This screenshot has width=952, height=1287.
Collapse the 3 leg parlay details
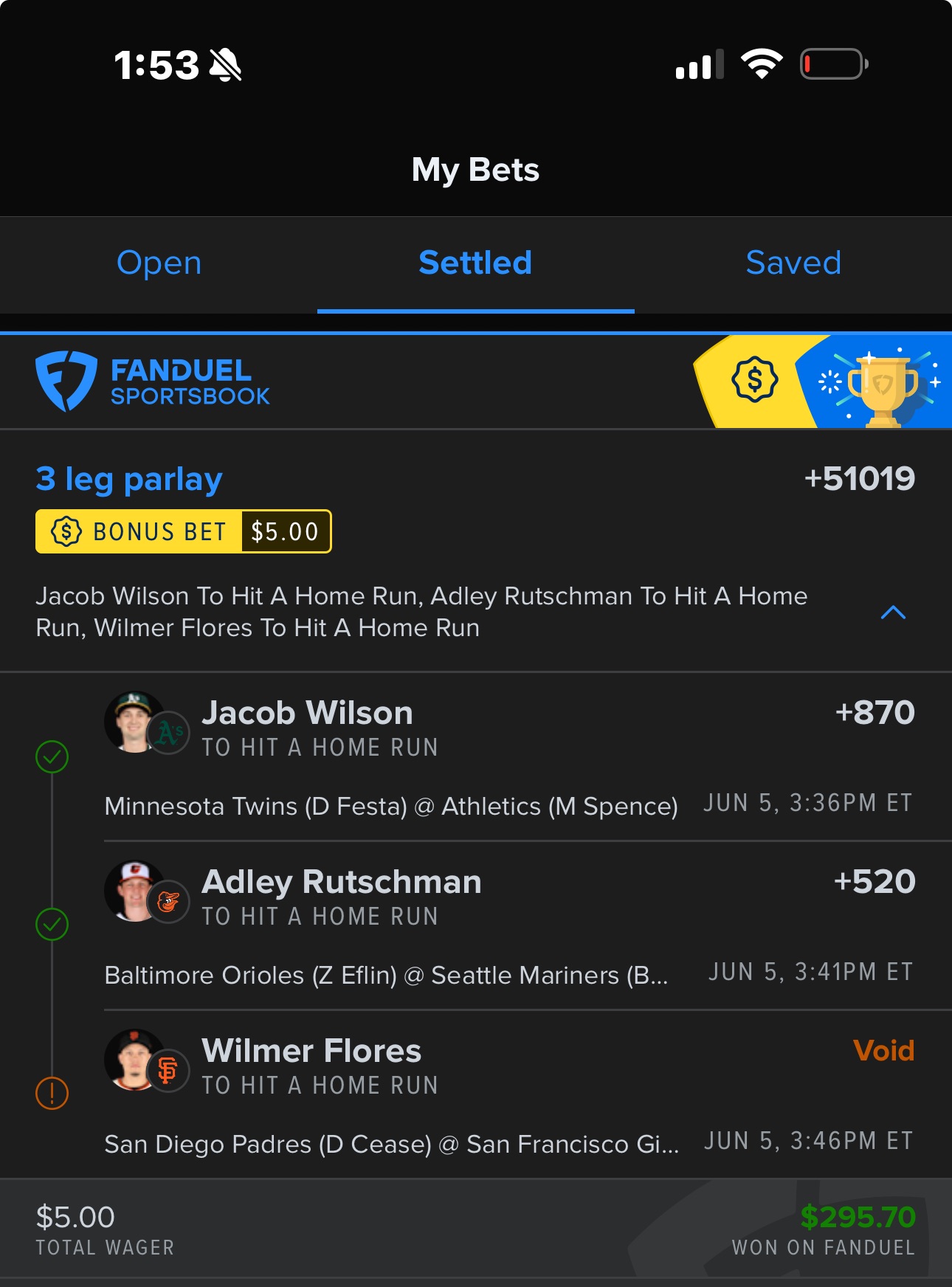893,613
